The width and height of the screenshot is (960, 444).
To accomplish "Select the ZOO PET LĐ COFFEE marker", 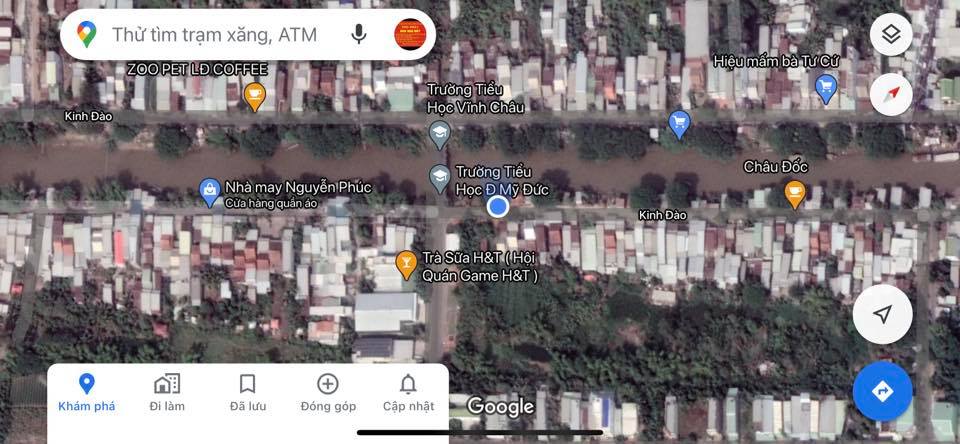I will pyautogui.click(x=254, y=95).
